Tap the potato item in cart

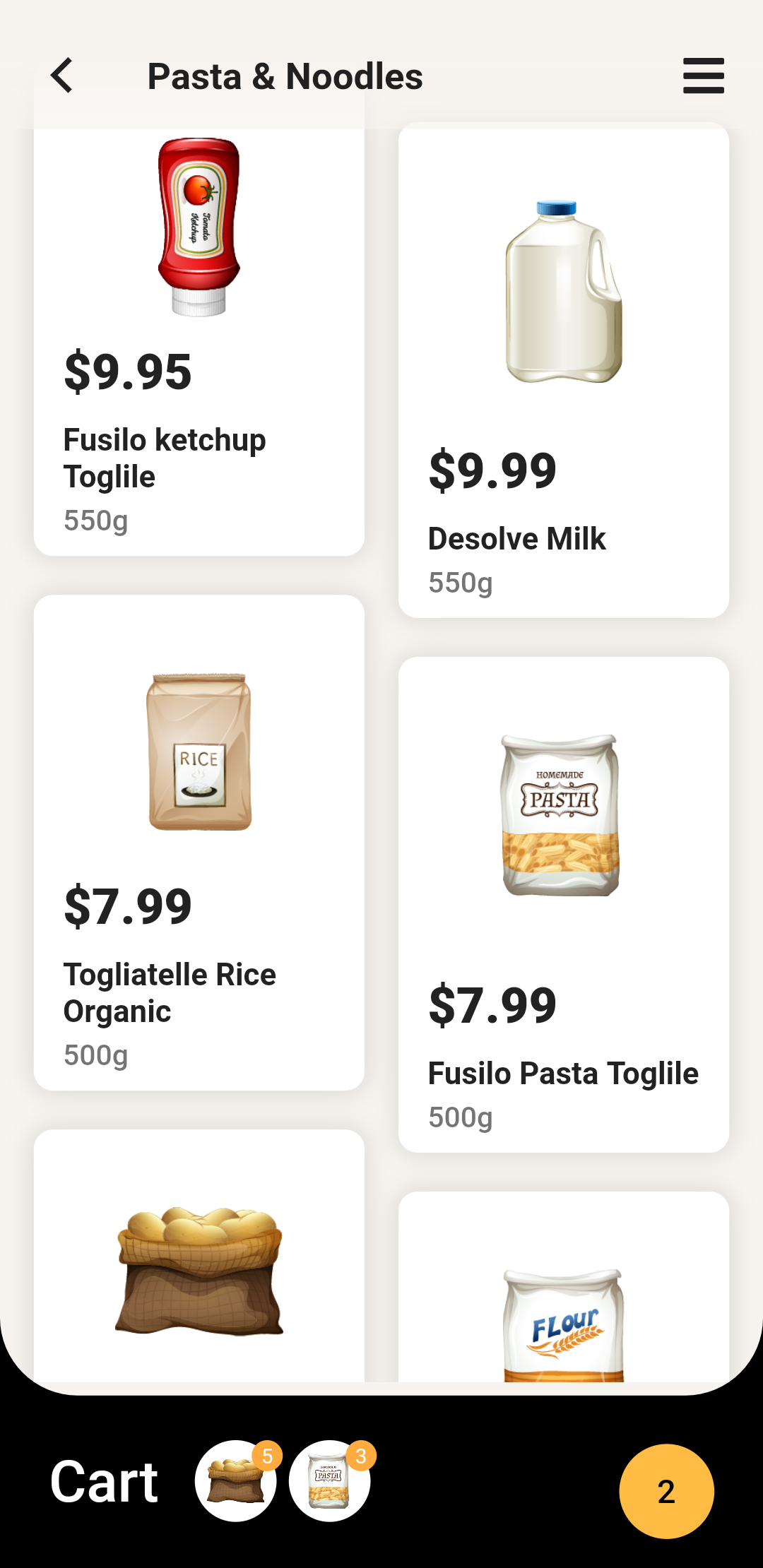[235, 1481]
